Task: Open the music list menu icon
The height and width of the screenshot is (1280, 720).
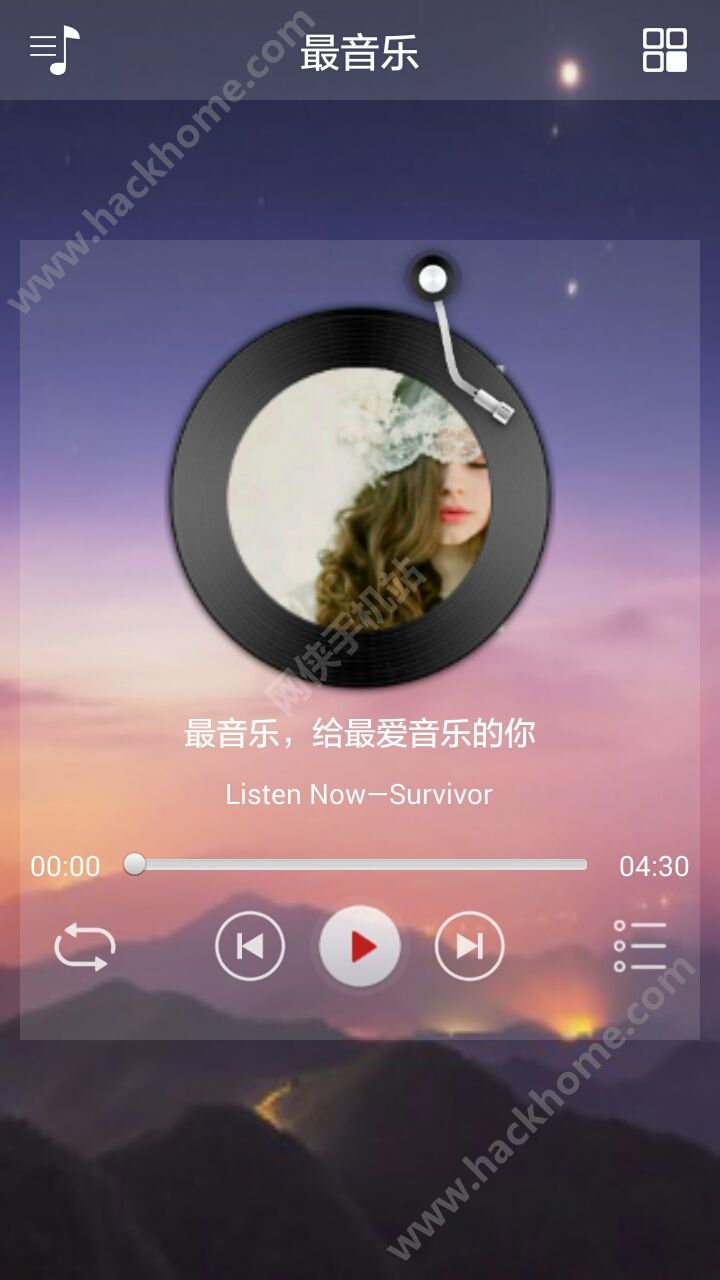Action: coord(55,50)
